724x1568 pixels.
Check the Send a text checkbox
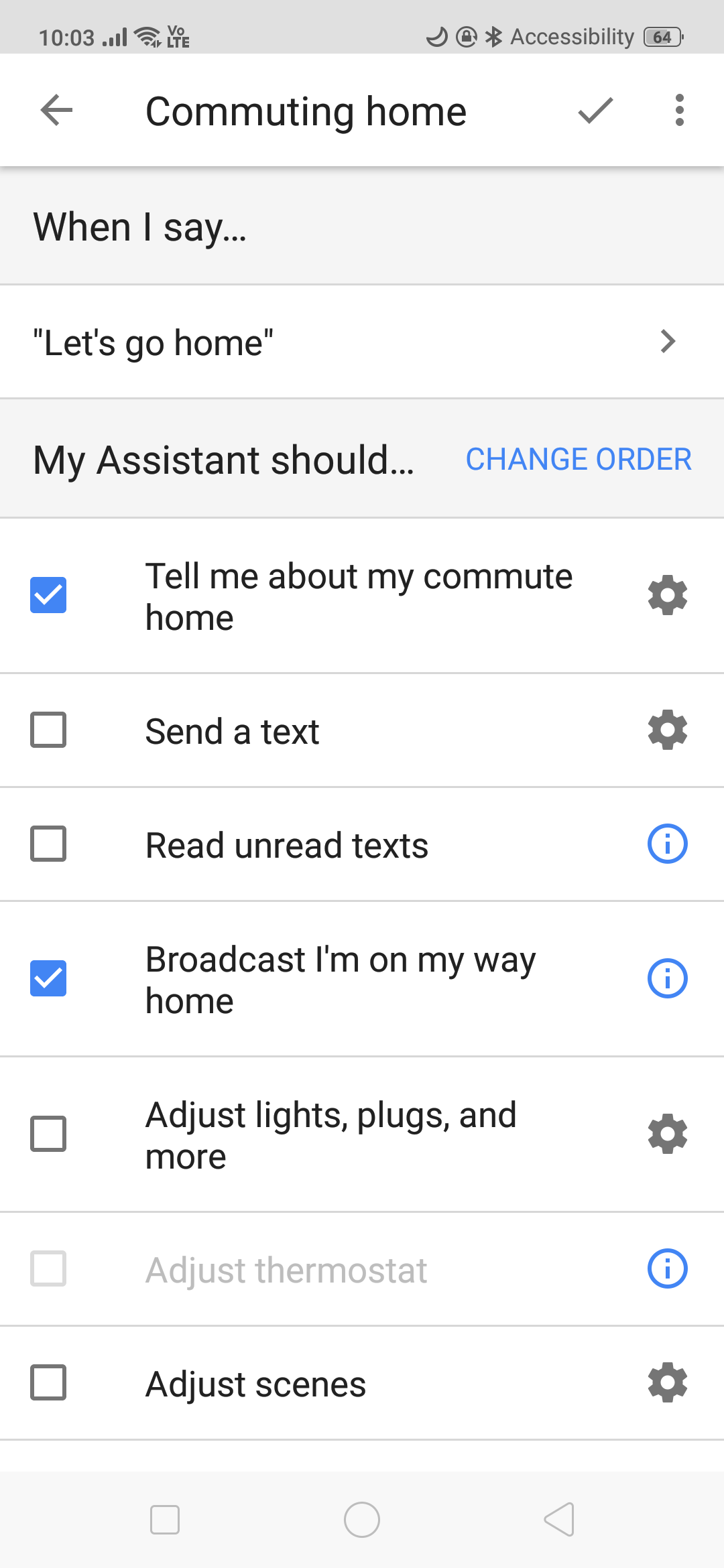point(48,730)
